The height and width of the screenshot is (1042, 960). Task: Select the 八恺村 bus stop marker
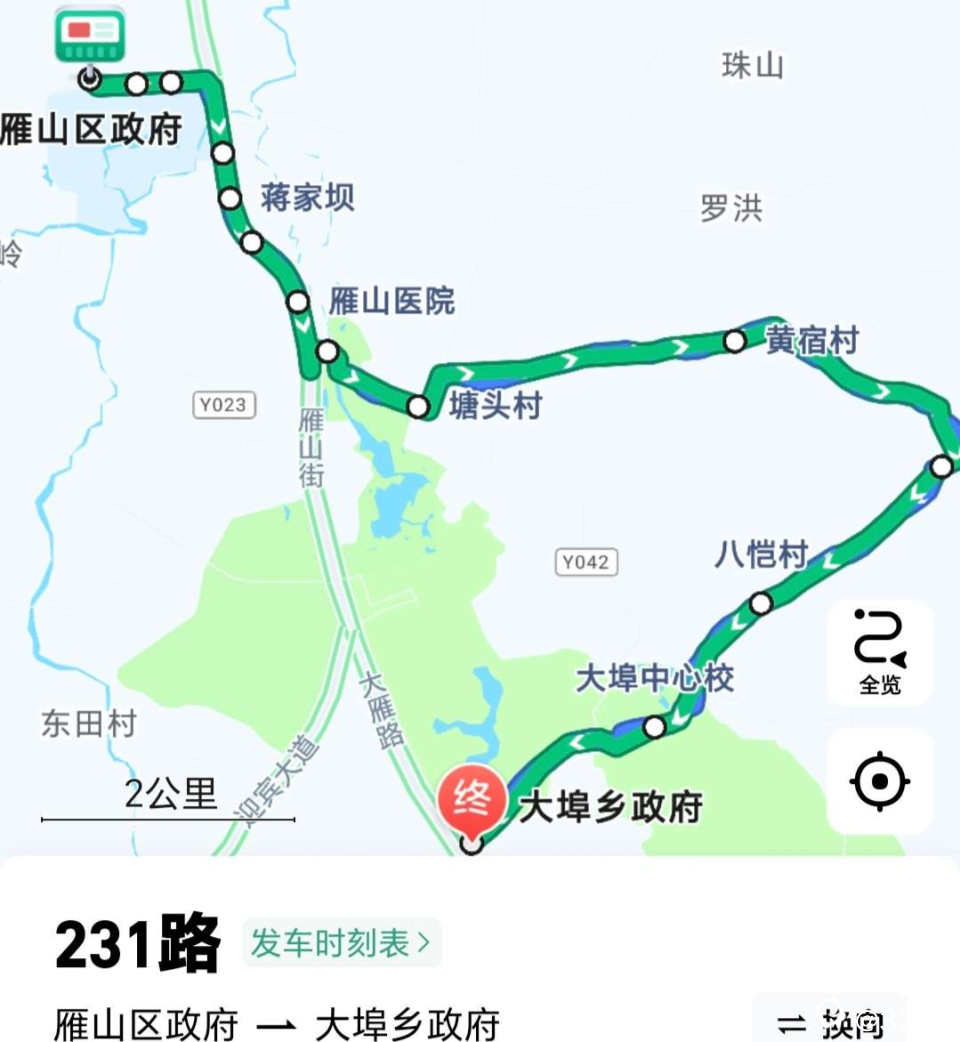click(761, 603)
